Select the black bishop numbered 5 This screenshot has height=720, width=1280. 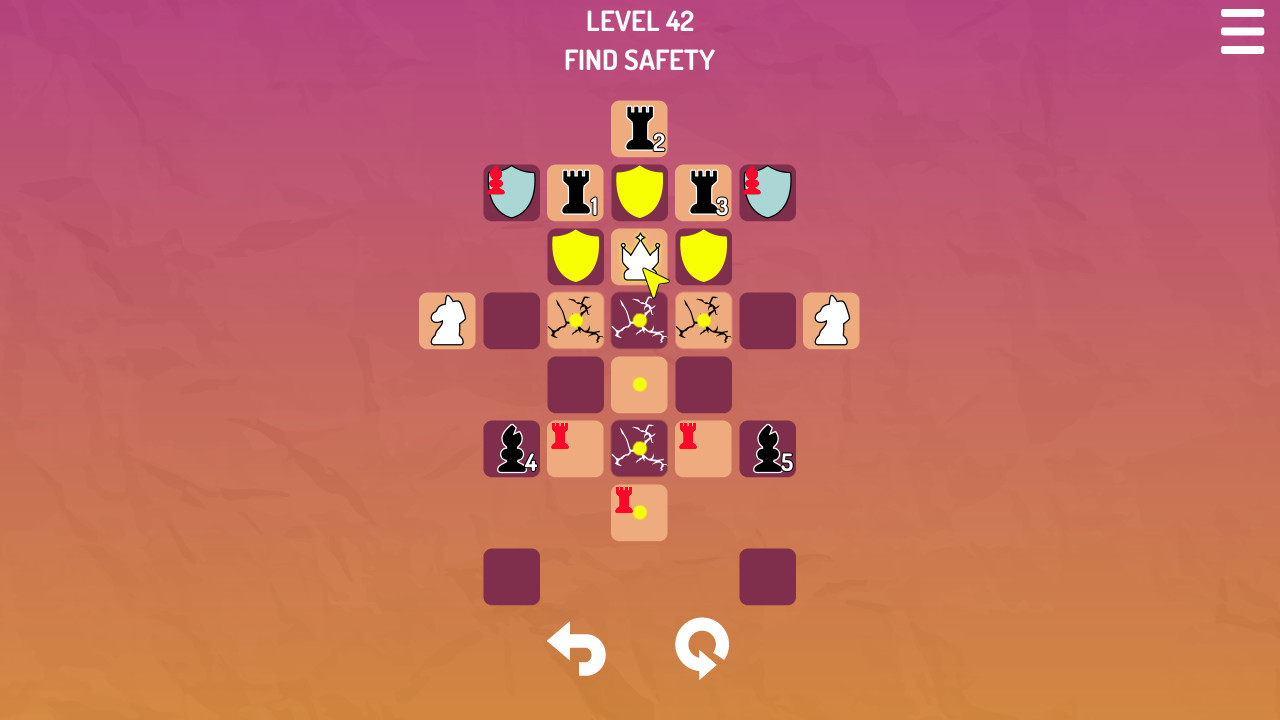pyautogui.click(x=767, y=449)
